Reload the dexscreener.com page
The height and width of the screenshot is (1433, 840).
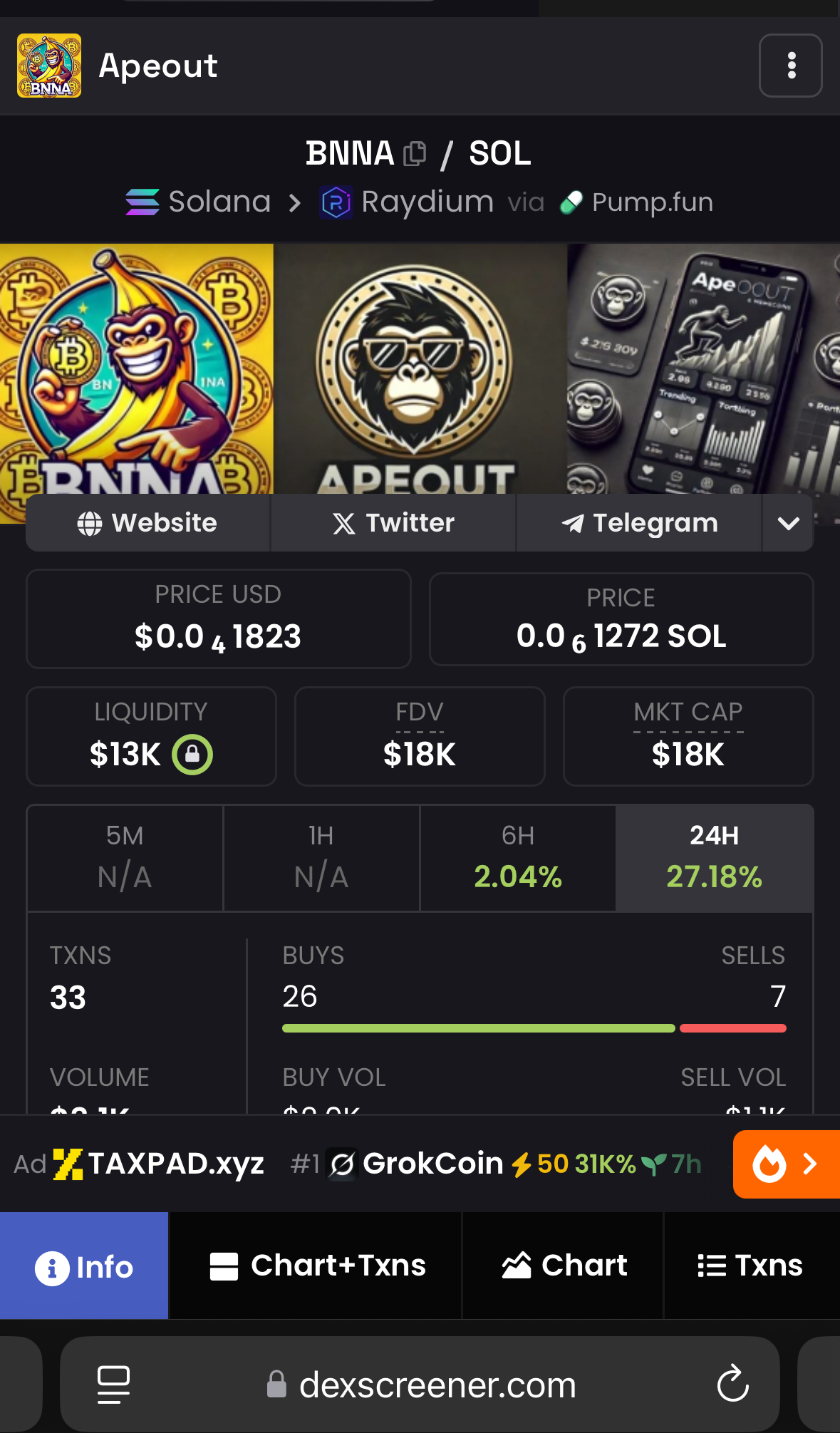click(732, 1385)
